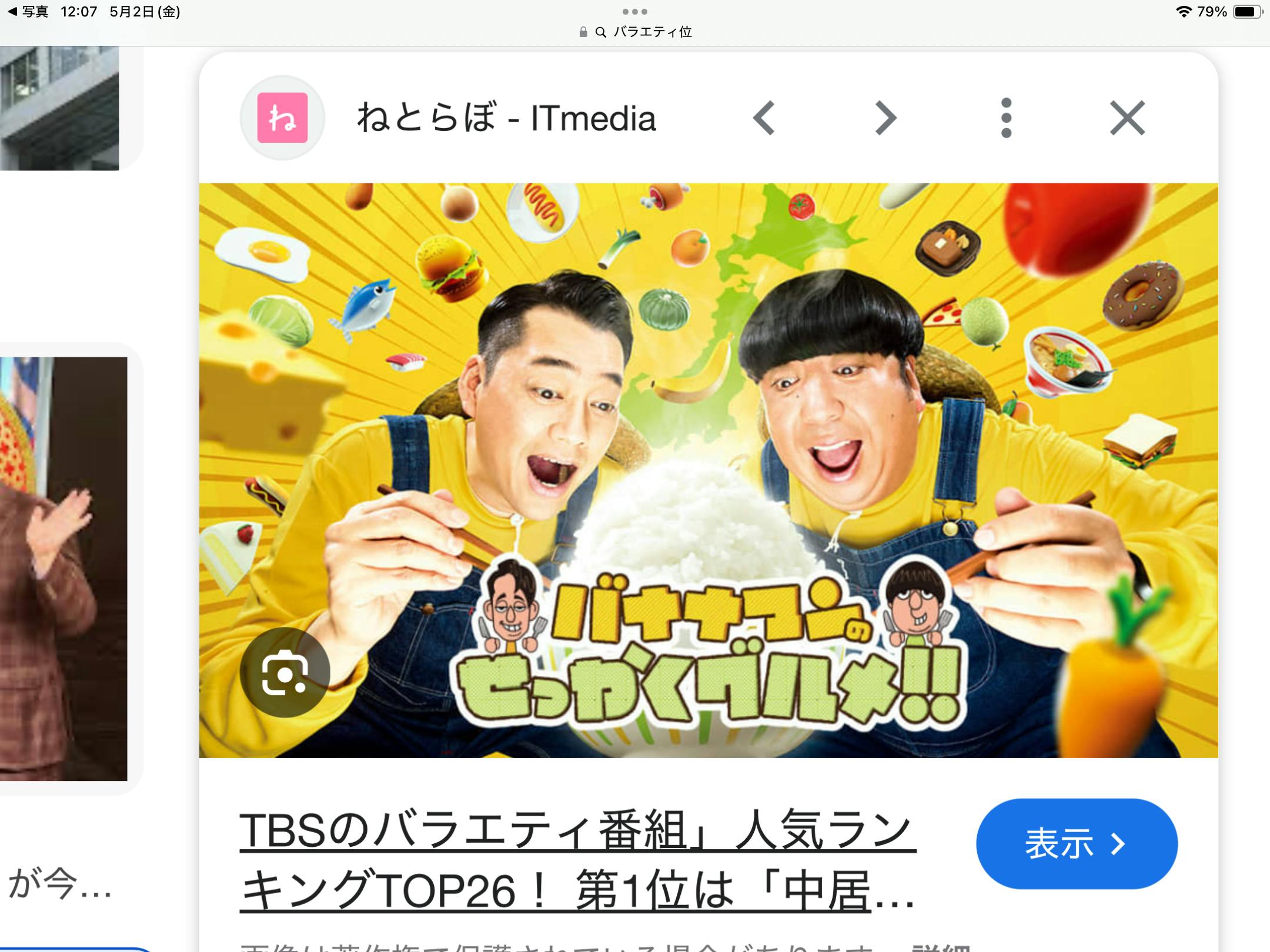Image resolution: width=1270 pixels, height=952 pixels.
Task: Close the image preview panel
Action: (1127, 118)
